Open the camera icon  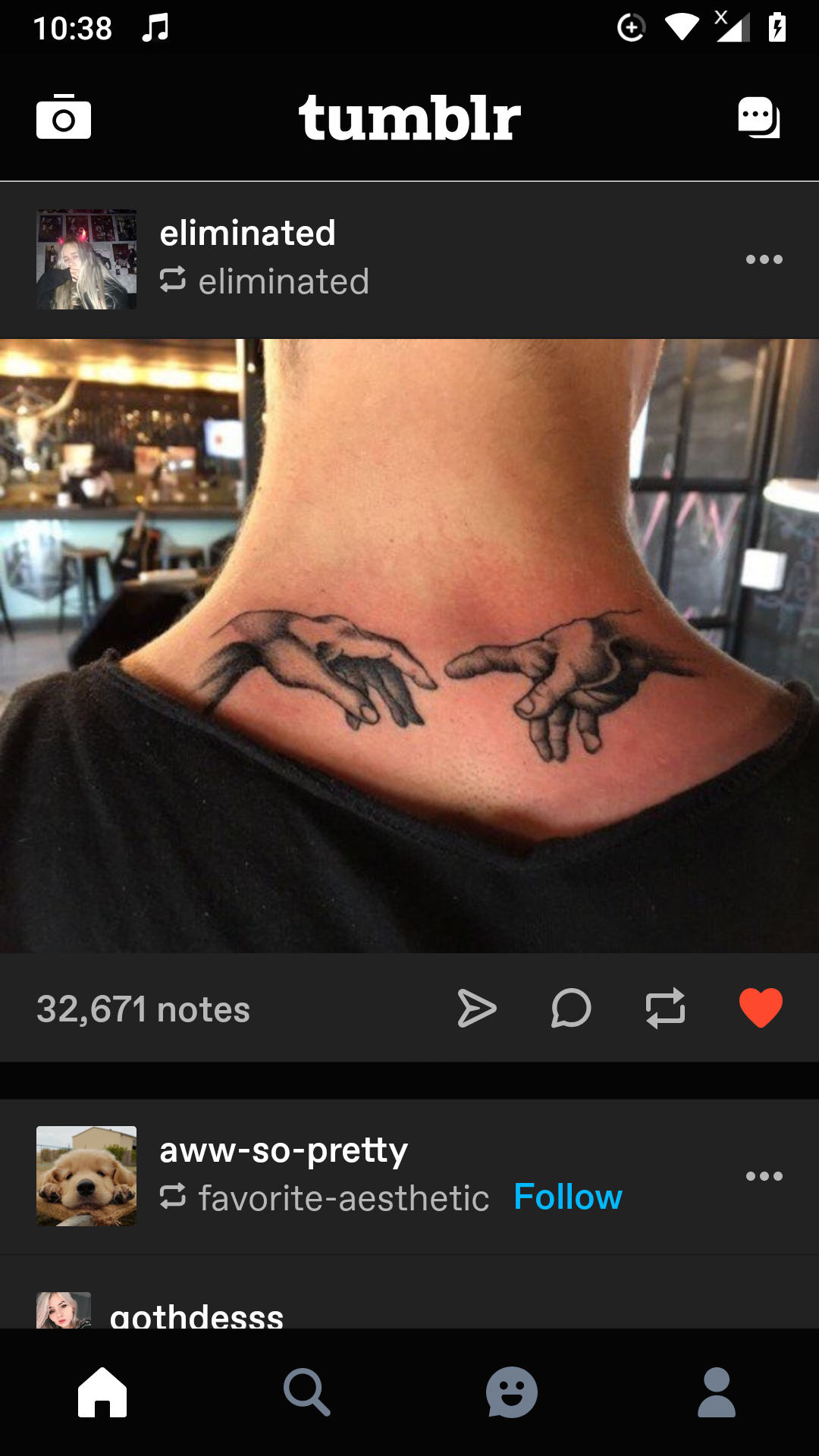[64, 118]
